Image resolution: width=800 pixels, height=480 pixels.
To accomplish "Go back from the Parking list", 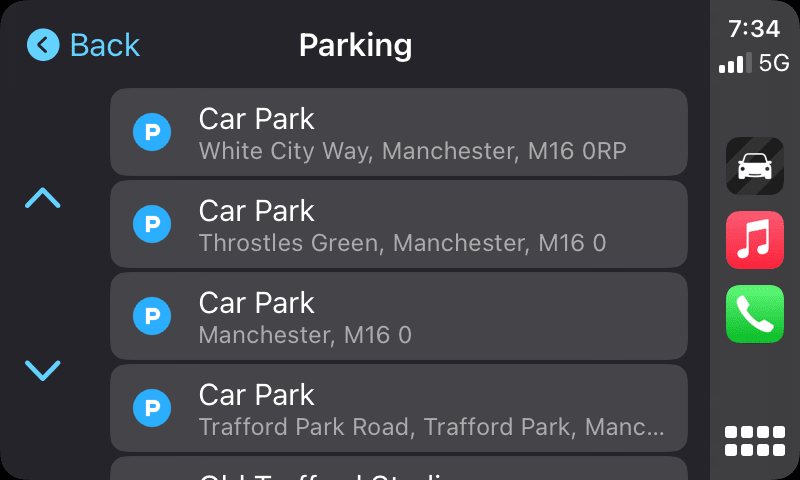I will coord(84,45).
